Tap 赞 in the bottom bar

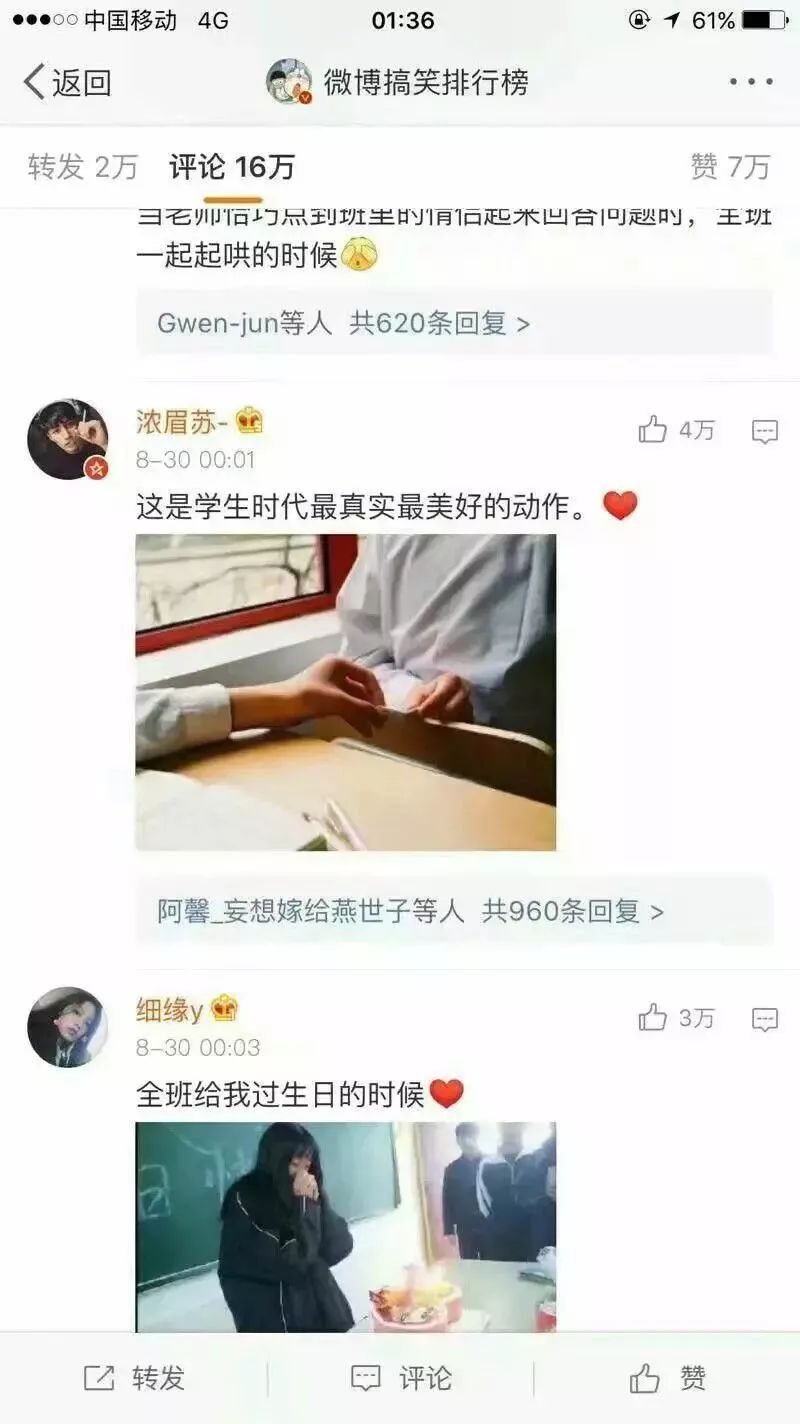(x=668, y=1378)
